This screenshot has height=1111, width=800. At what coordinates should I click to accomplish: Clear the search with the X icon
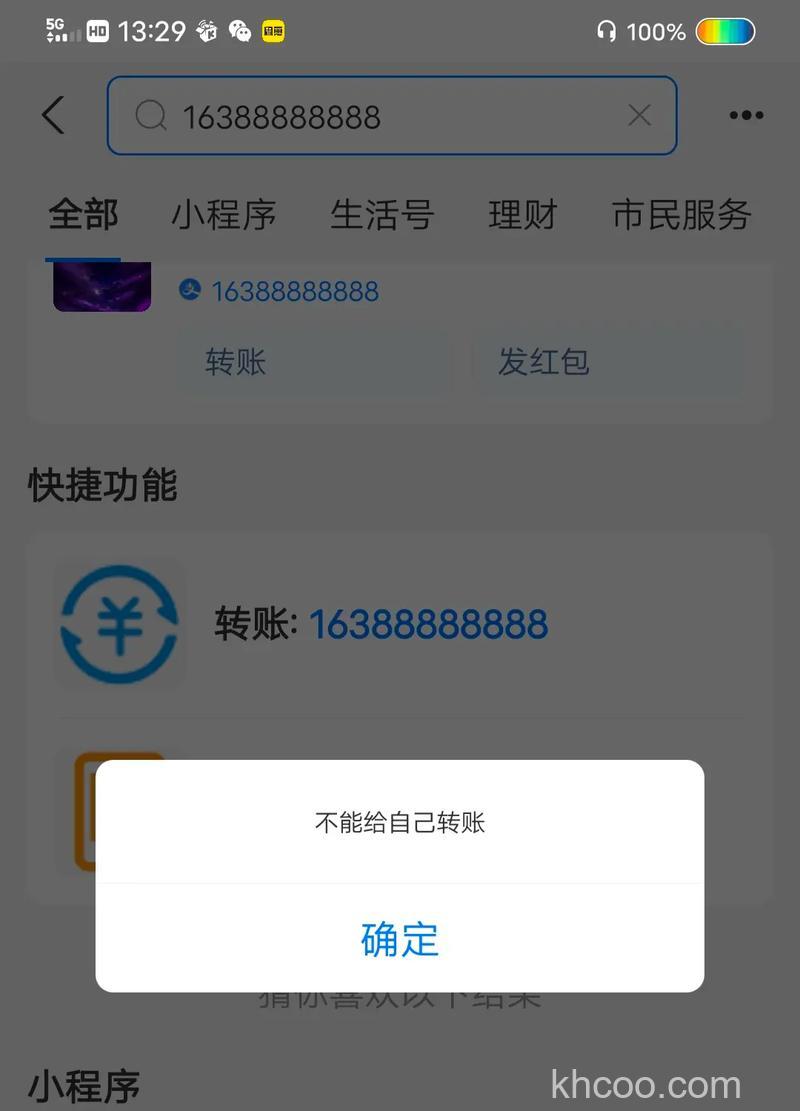[x=639, y=115]
